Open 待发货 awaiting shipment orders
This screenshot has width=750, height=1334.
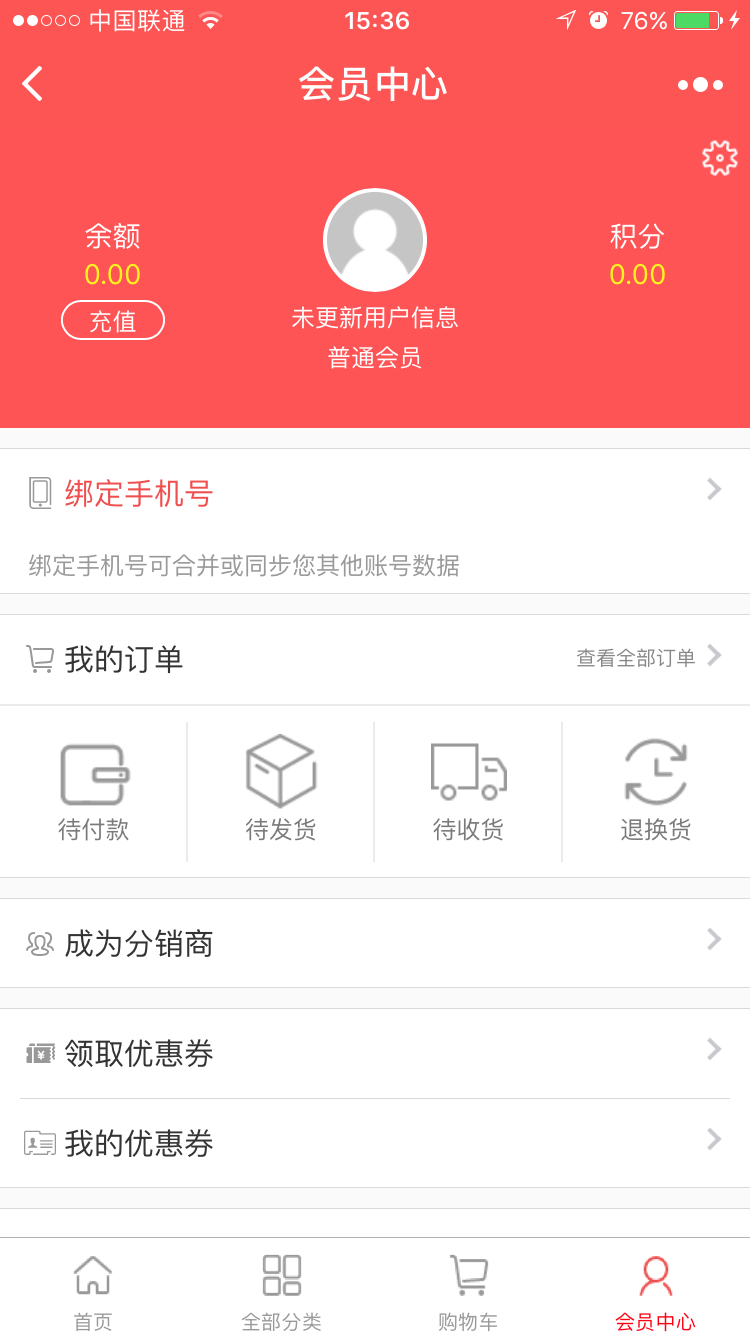click(x=281, y=792)
